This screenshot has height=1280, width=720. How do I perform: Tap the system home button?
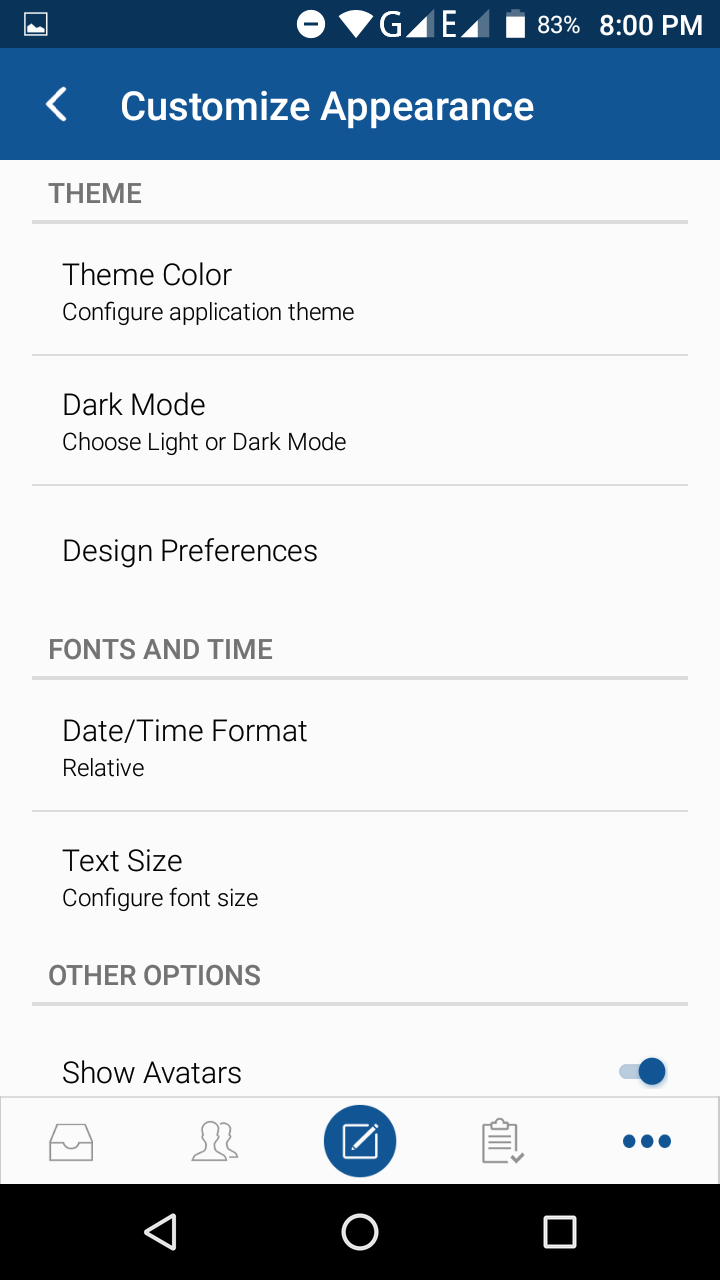click(360, 1232)
